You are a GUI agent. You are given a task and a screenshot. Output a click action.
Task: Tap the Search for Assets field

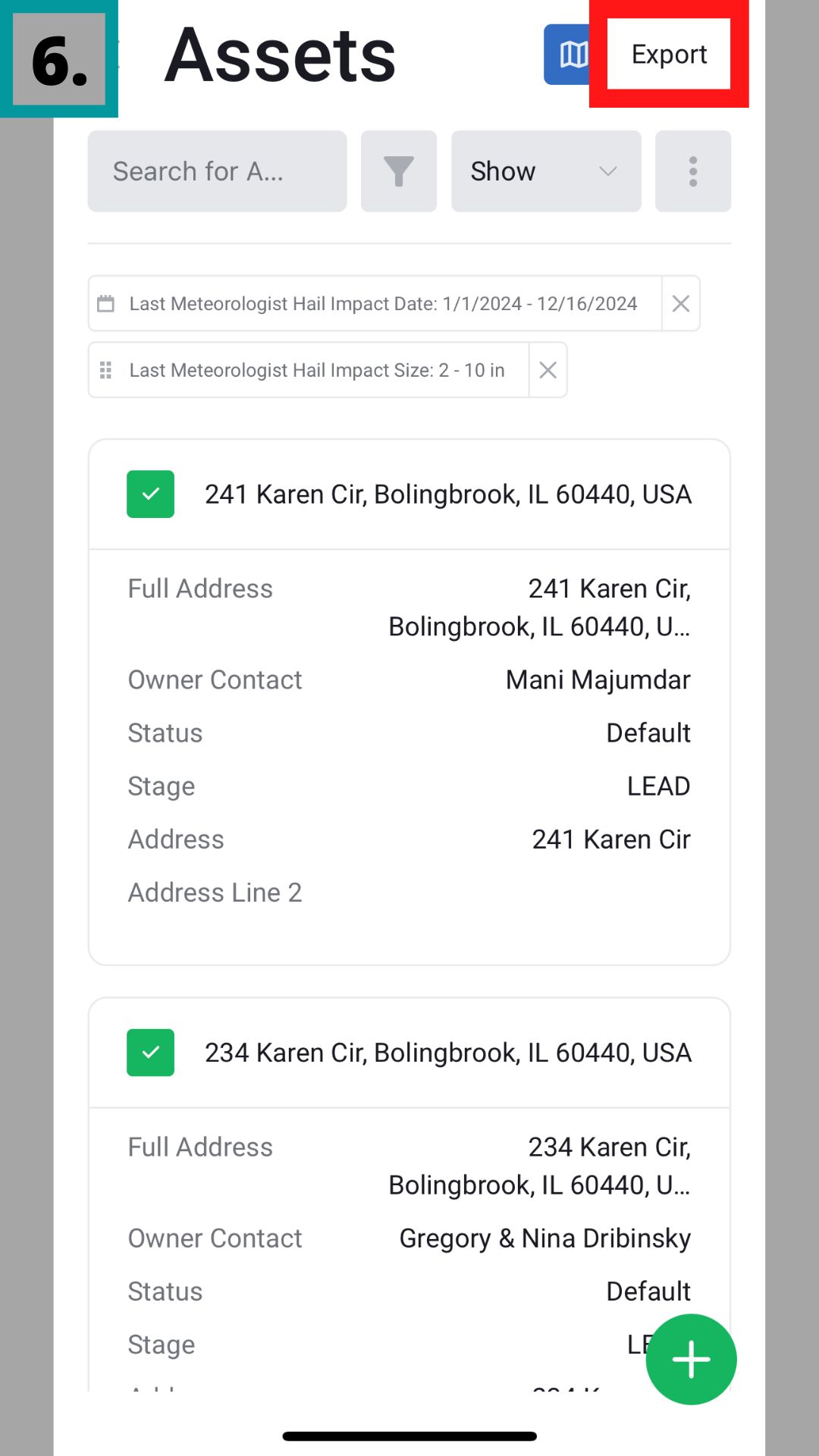coord(217,171)
